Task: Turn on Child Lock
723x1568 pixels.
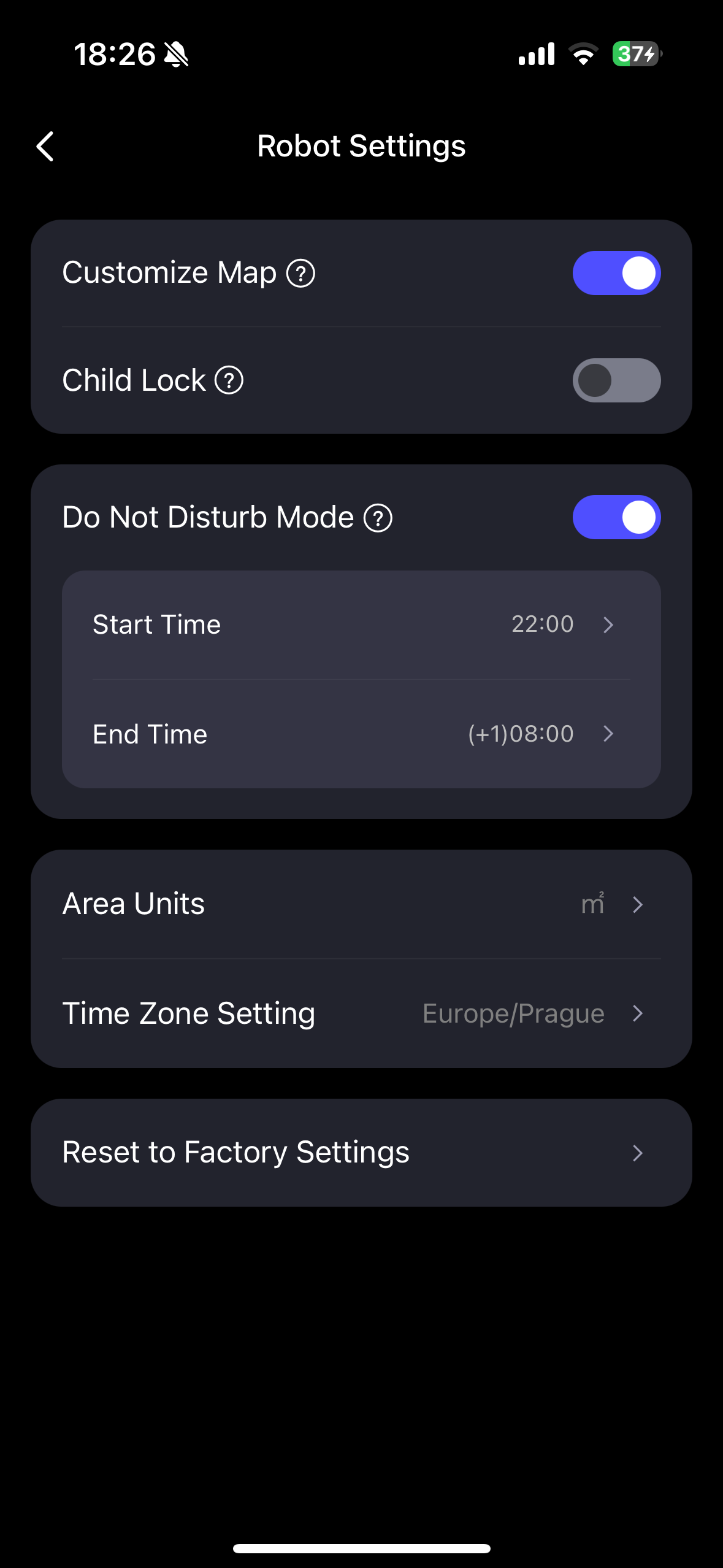Action: tap(616, 380)
